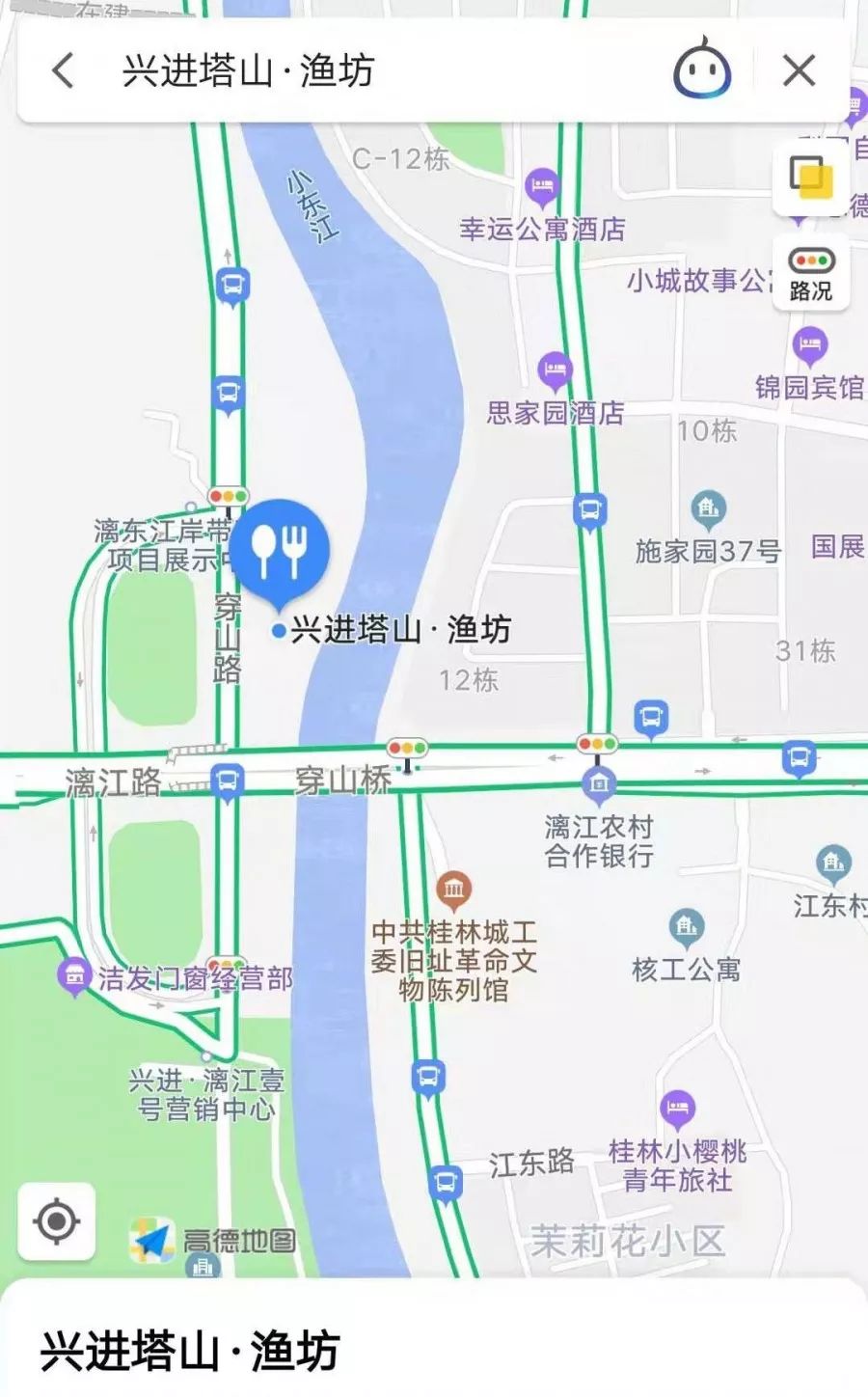This screenshot has height=1397, width=868.
Task: Select the 核工公寓 building marker
Action: tap(686, 928)
